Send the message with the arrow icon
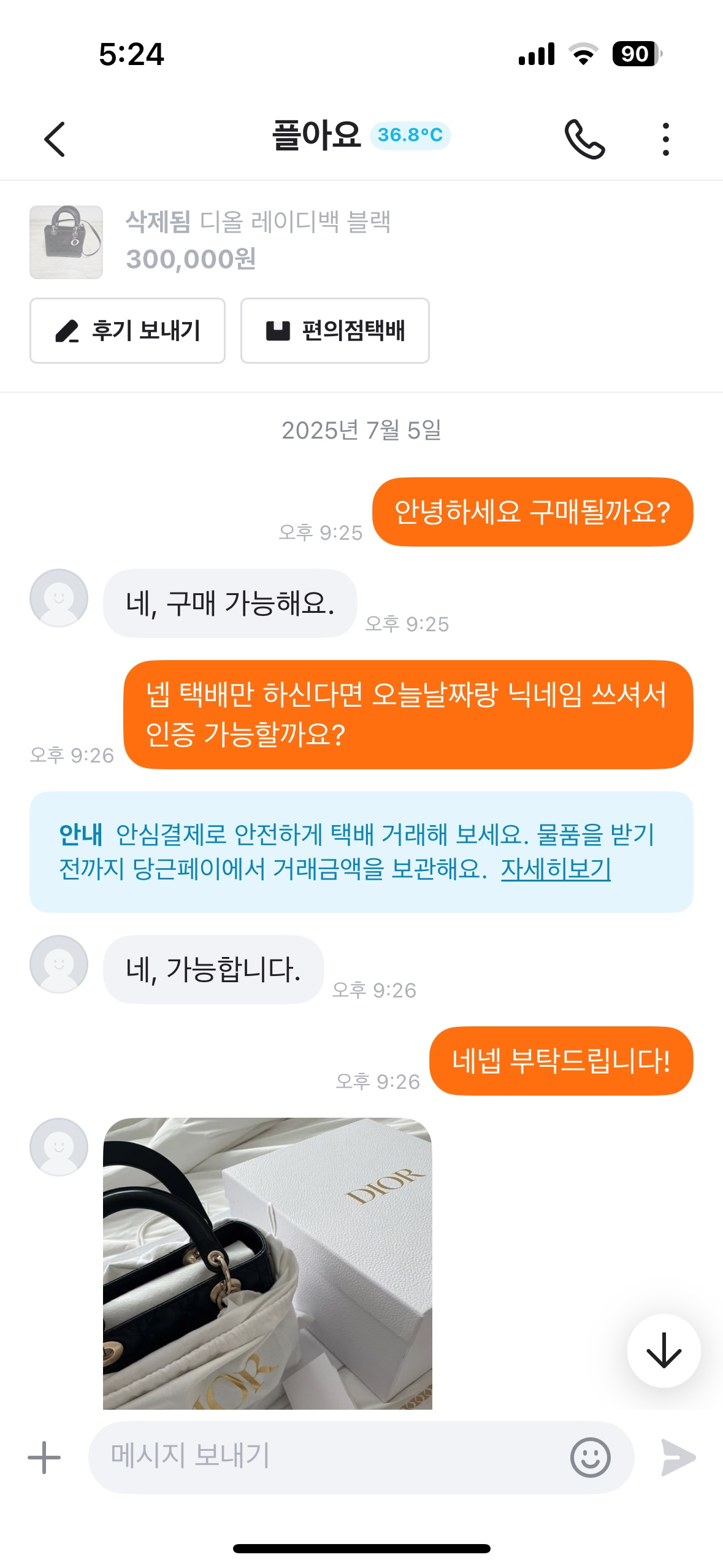Screen dimensions: 723x1568 [678, 1457]
